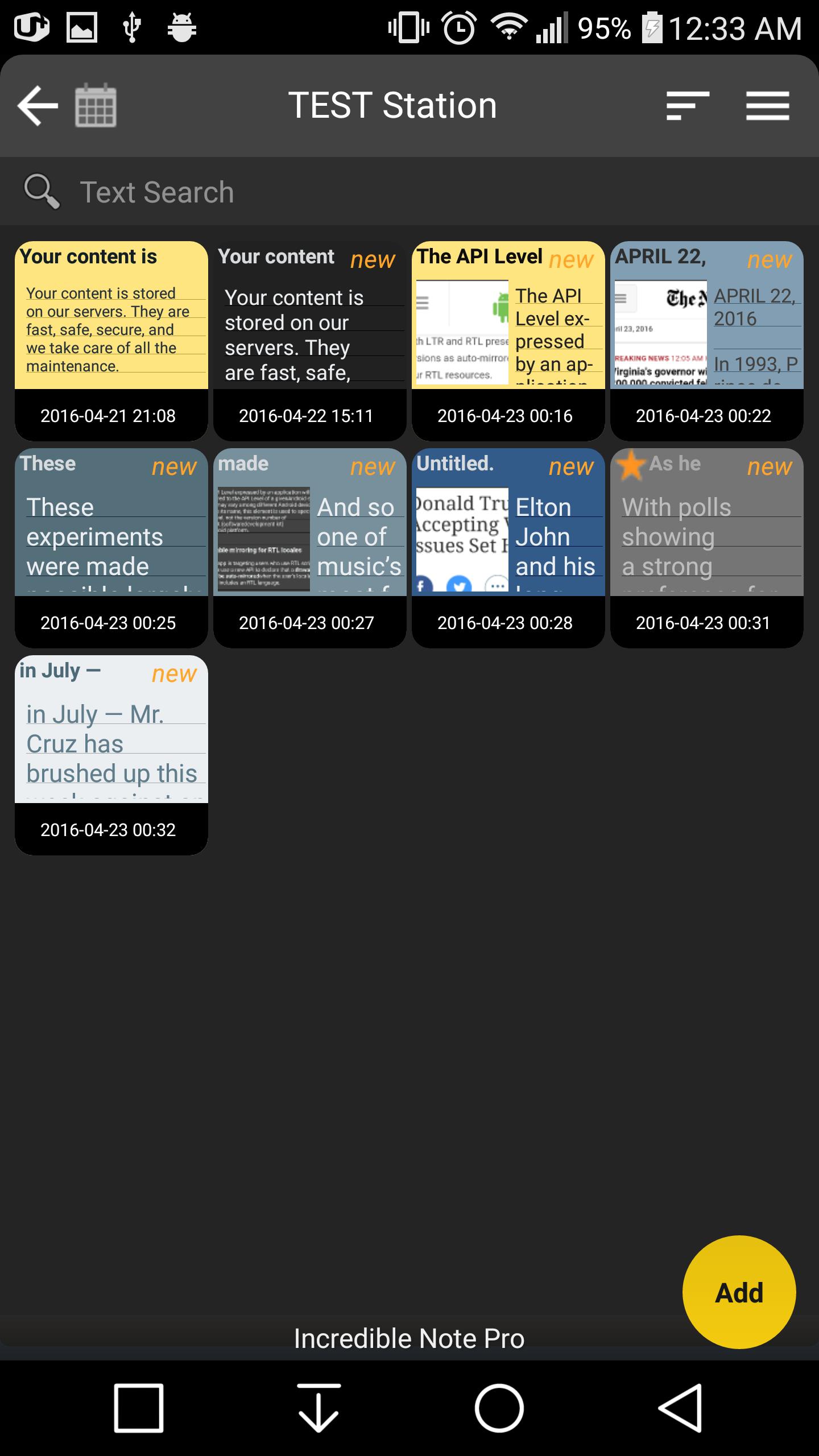Open the note dated 2016-04-23 00:27
The image size is (819, 1456).
(310, 547)
